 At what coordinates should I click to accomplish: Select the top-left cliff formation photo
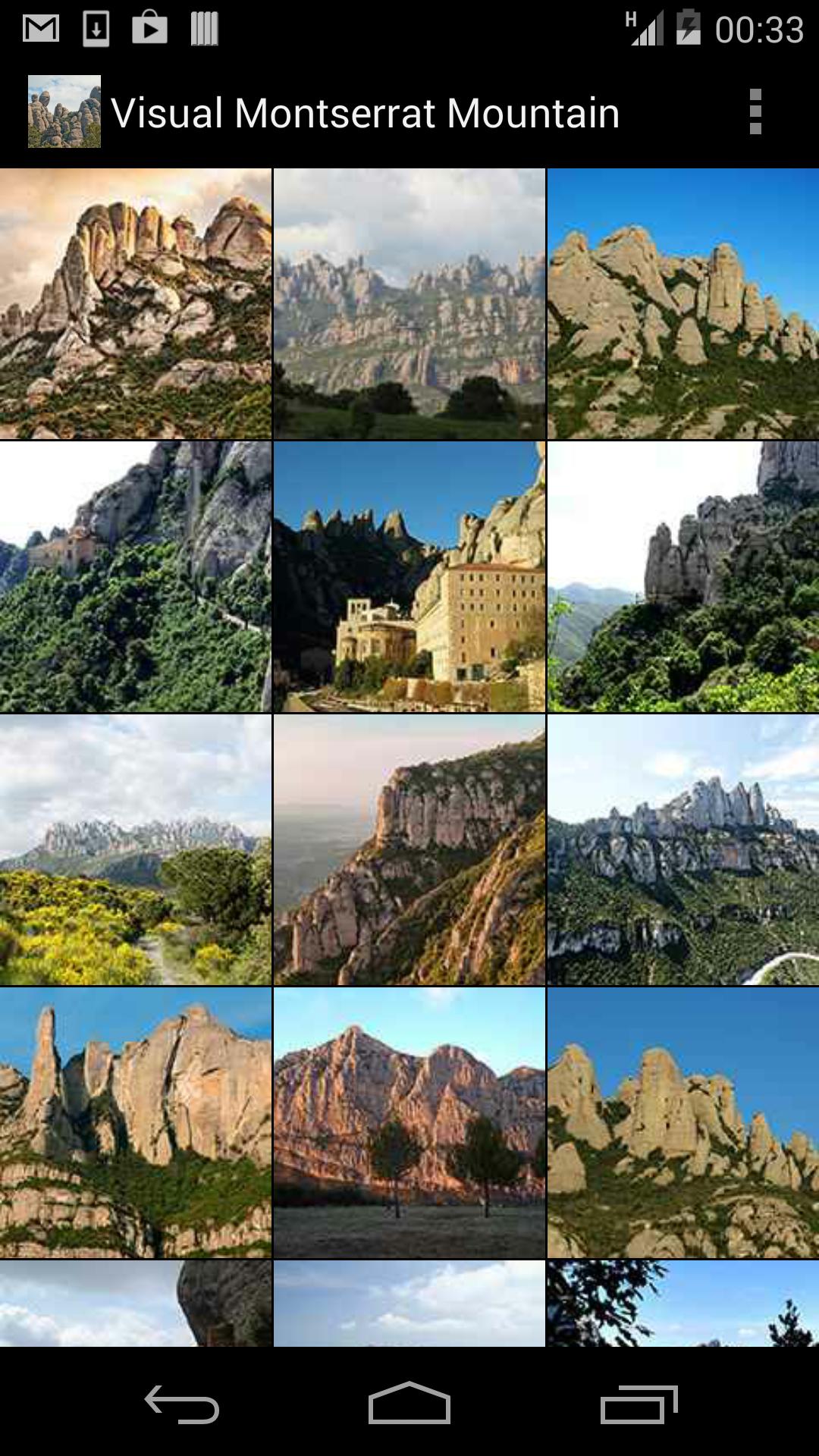(135, 302)
